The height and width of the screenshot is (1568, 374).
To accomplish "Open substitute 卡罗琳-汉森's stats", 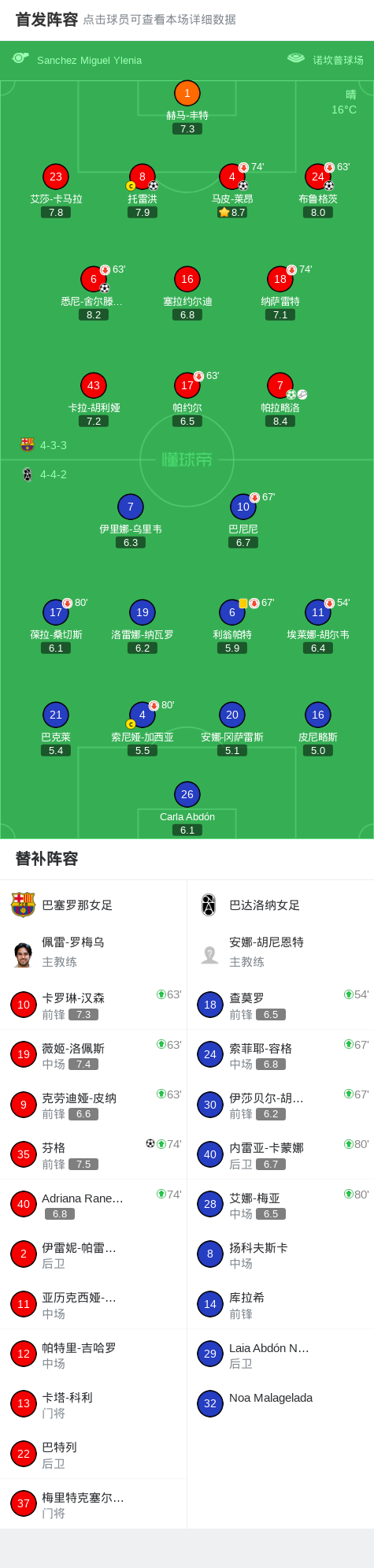I will point(94,1005).
